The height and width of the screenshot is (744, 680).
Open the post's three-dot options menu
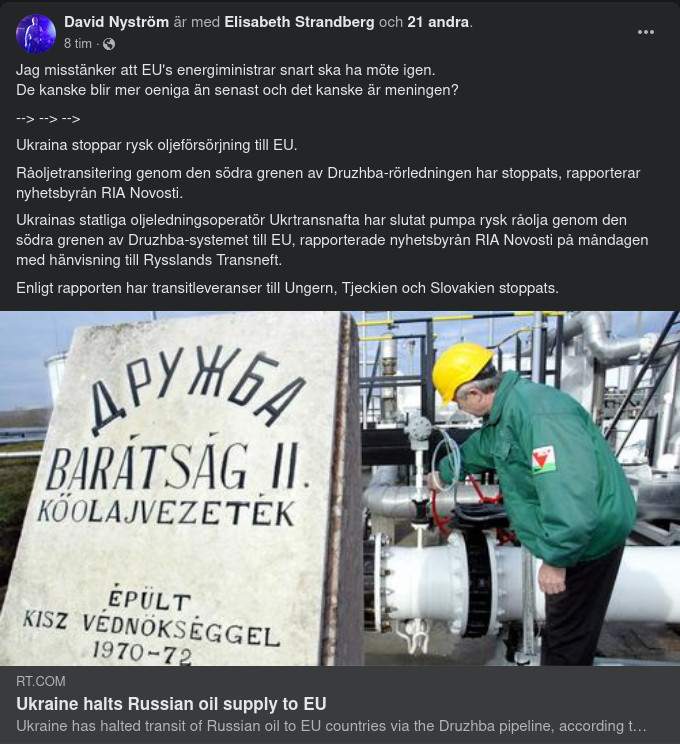click(x=646, y=32)
